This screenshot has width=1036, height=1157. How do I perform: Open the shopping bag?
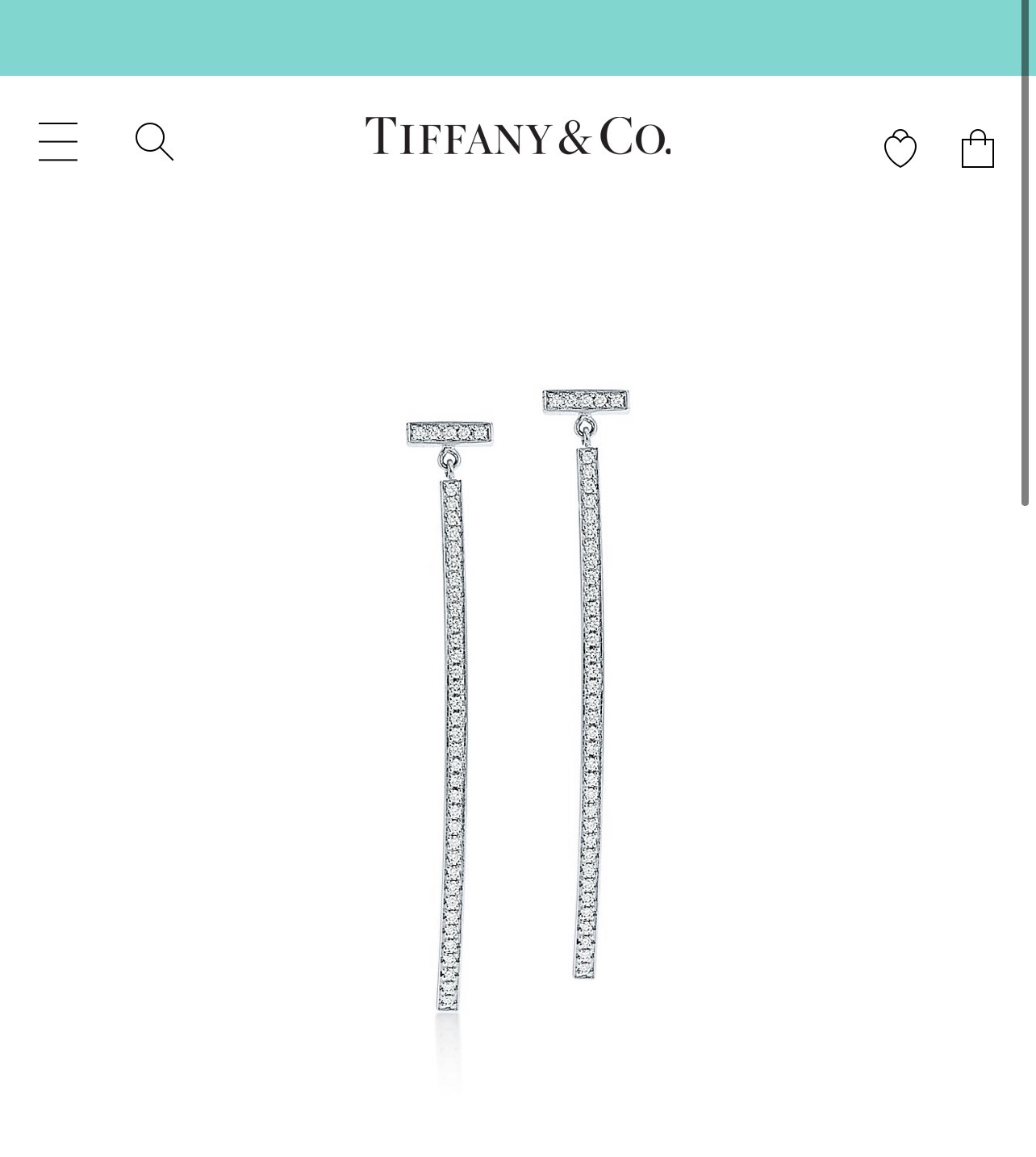click(x=977, y=149)
